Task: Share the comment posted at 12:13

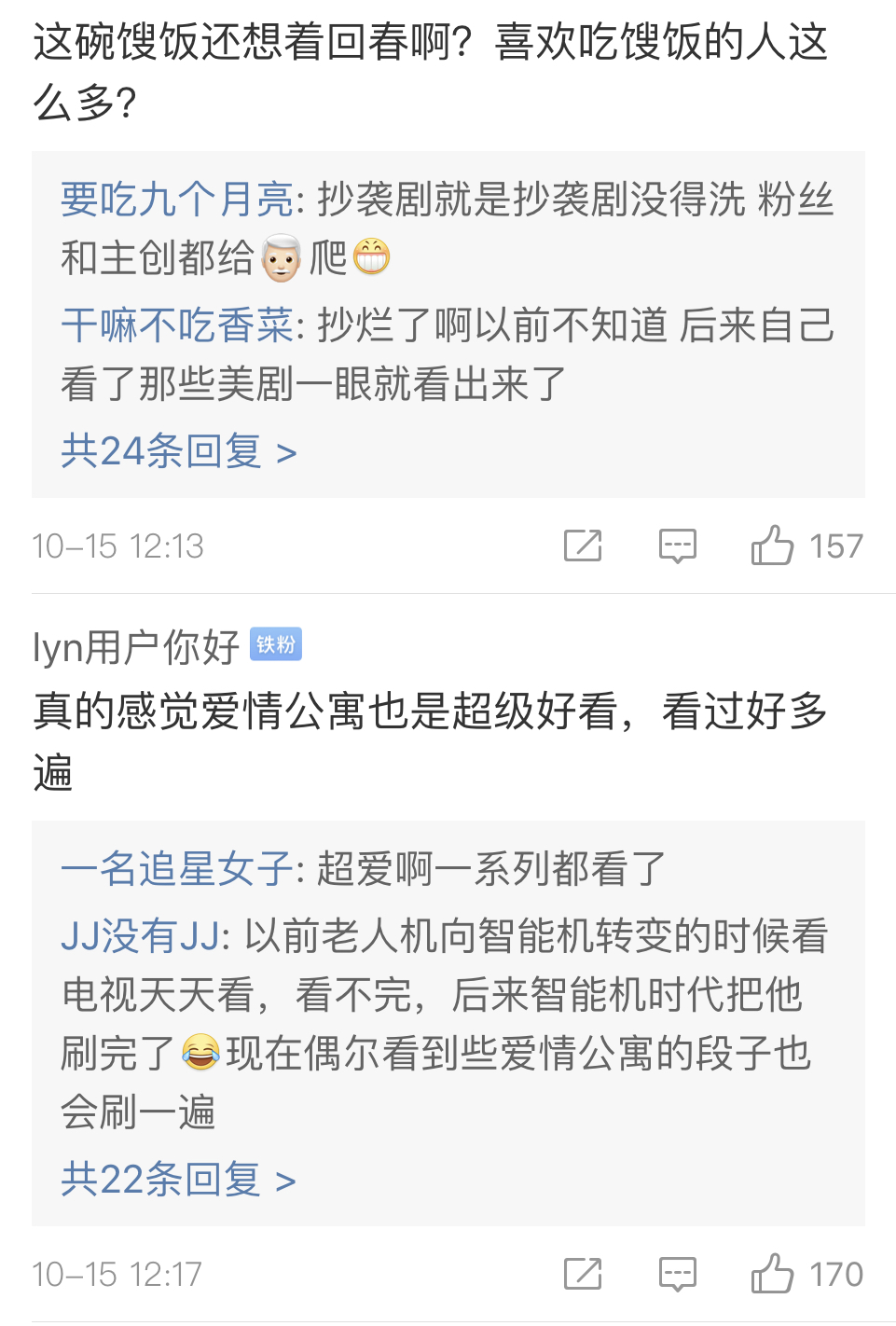Action: [x=583, y=546]
